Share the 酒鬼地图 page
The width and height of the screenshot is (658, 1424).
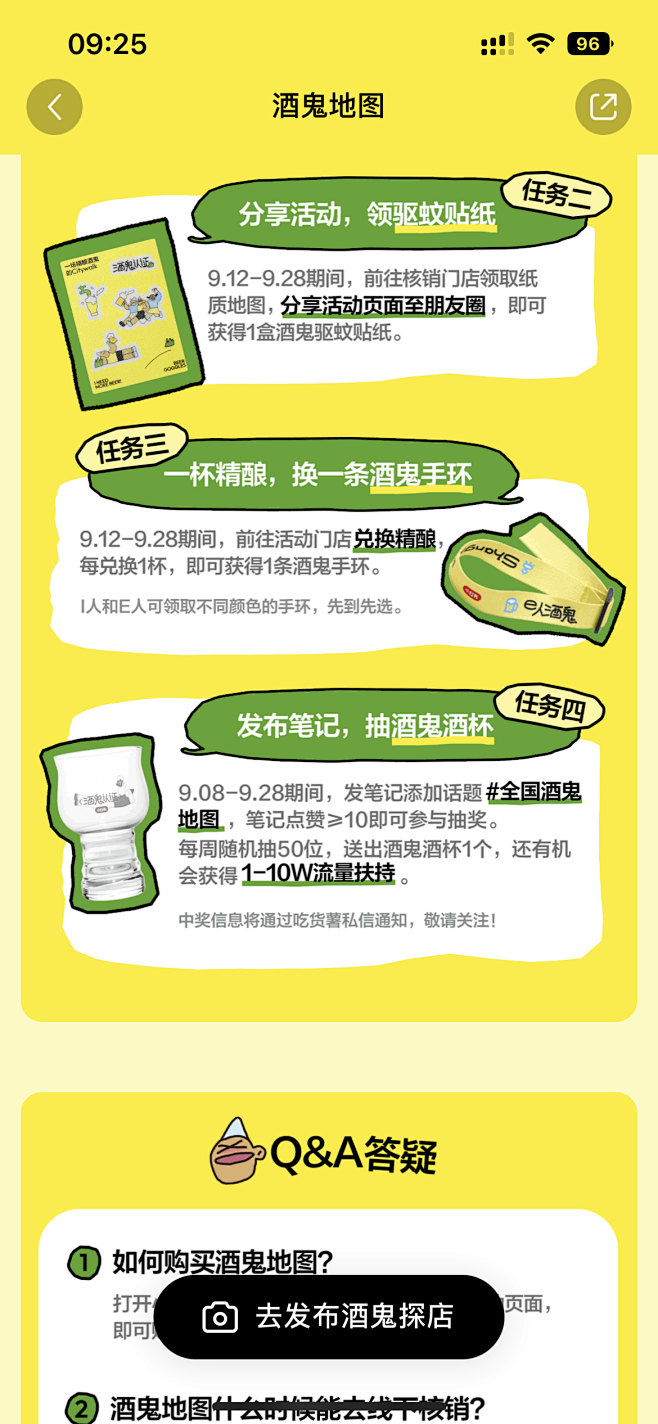(x=603, y=107)
